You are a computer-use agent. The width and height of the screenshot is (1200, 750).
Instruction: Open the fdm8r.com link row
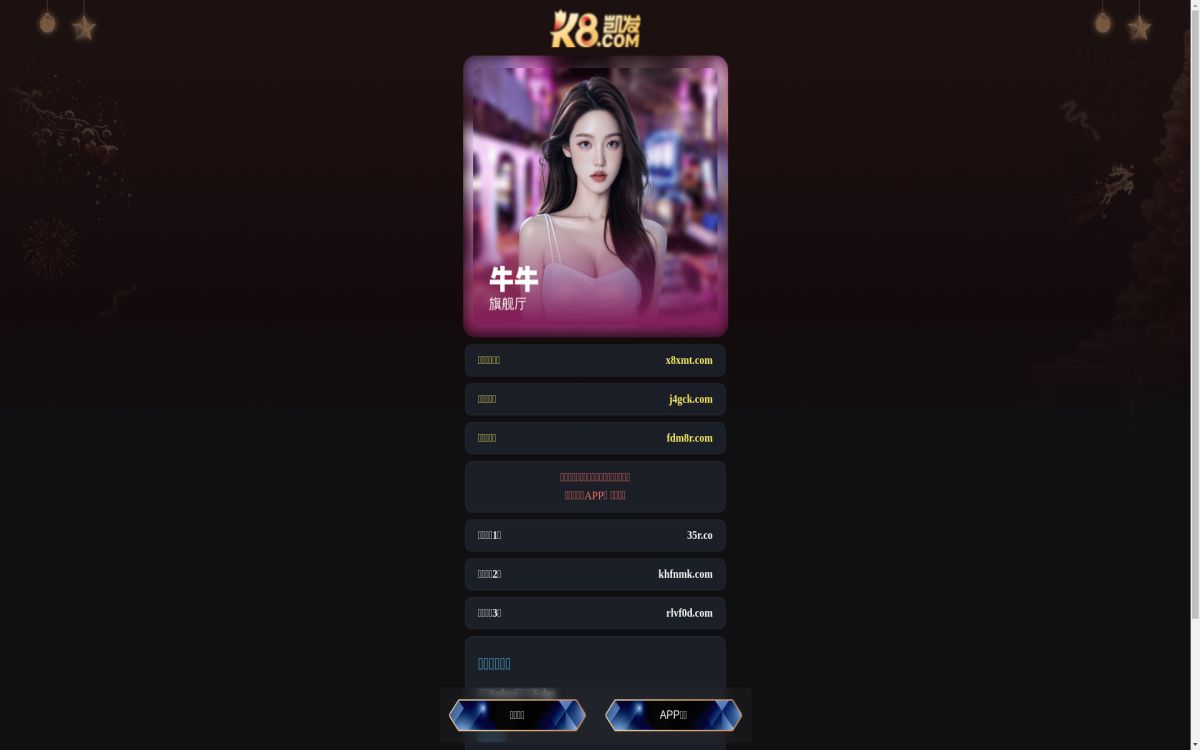(595, 438)
